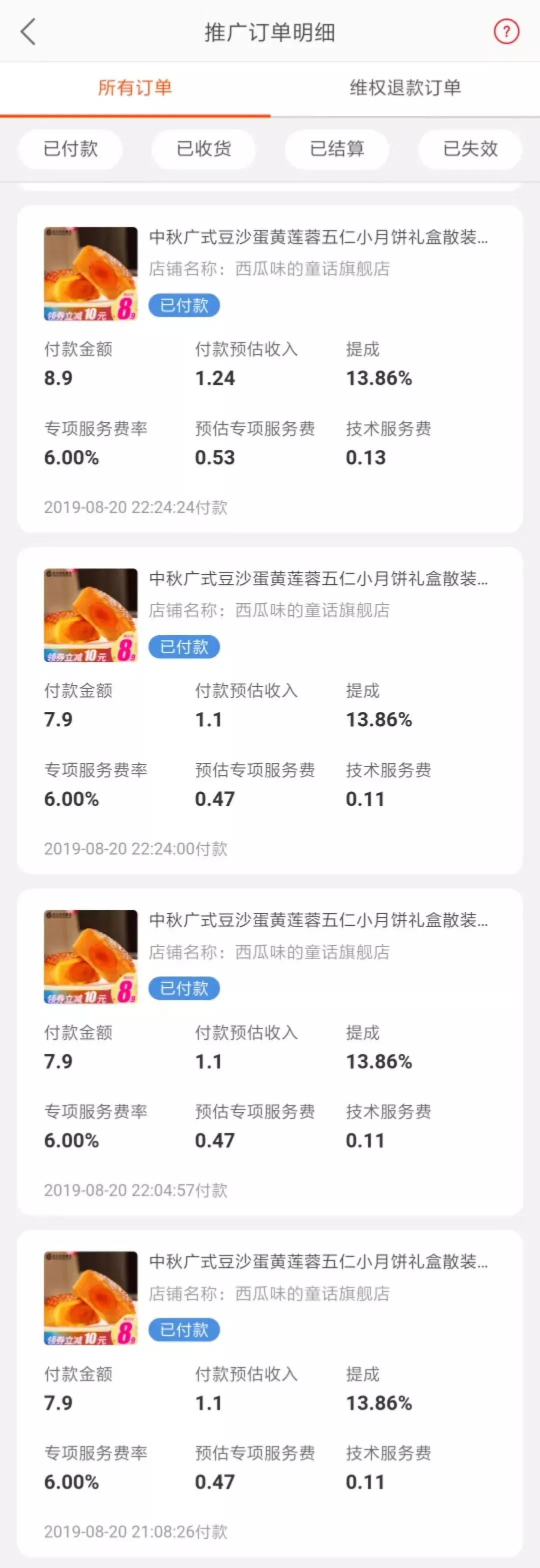
Task: Toggle the 已失效 filter
Action: point(469,149)
